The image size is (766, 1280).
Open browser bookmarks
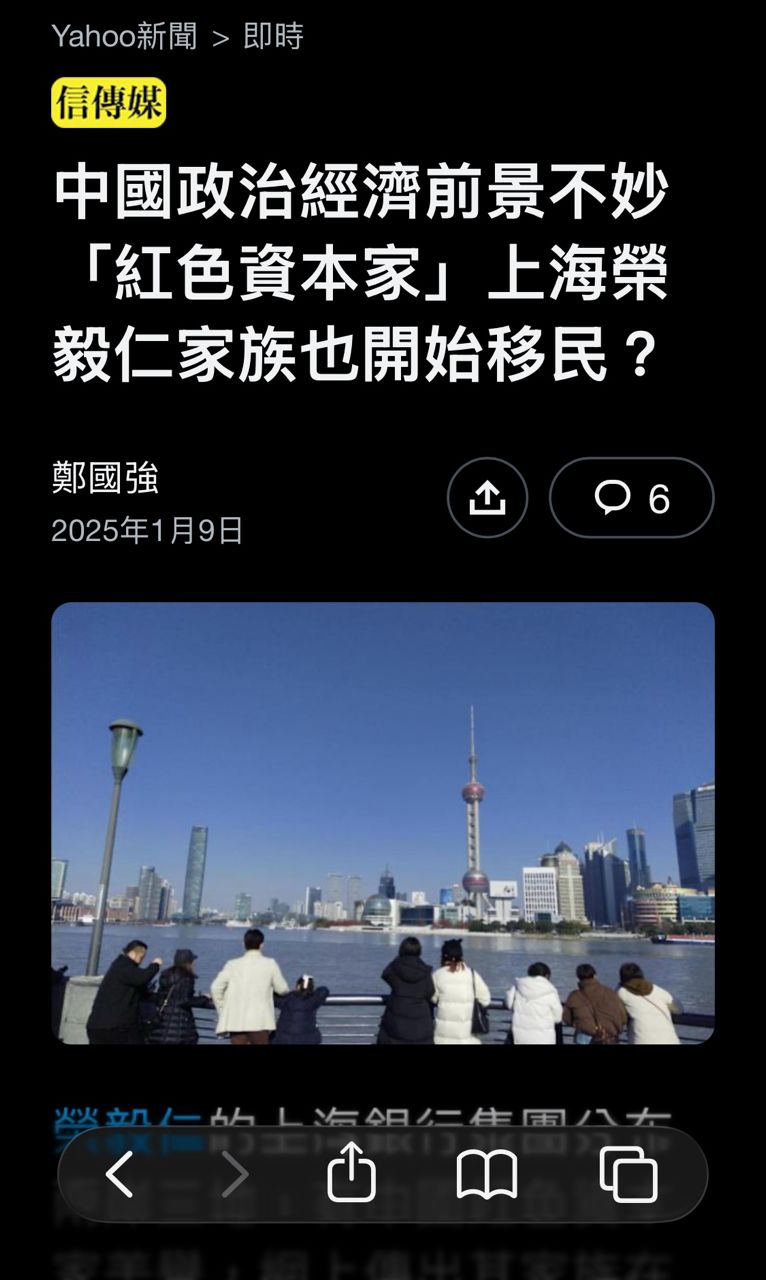pos(487,1174)
